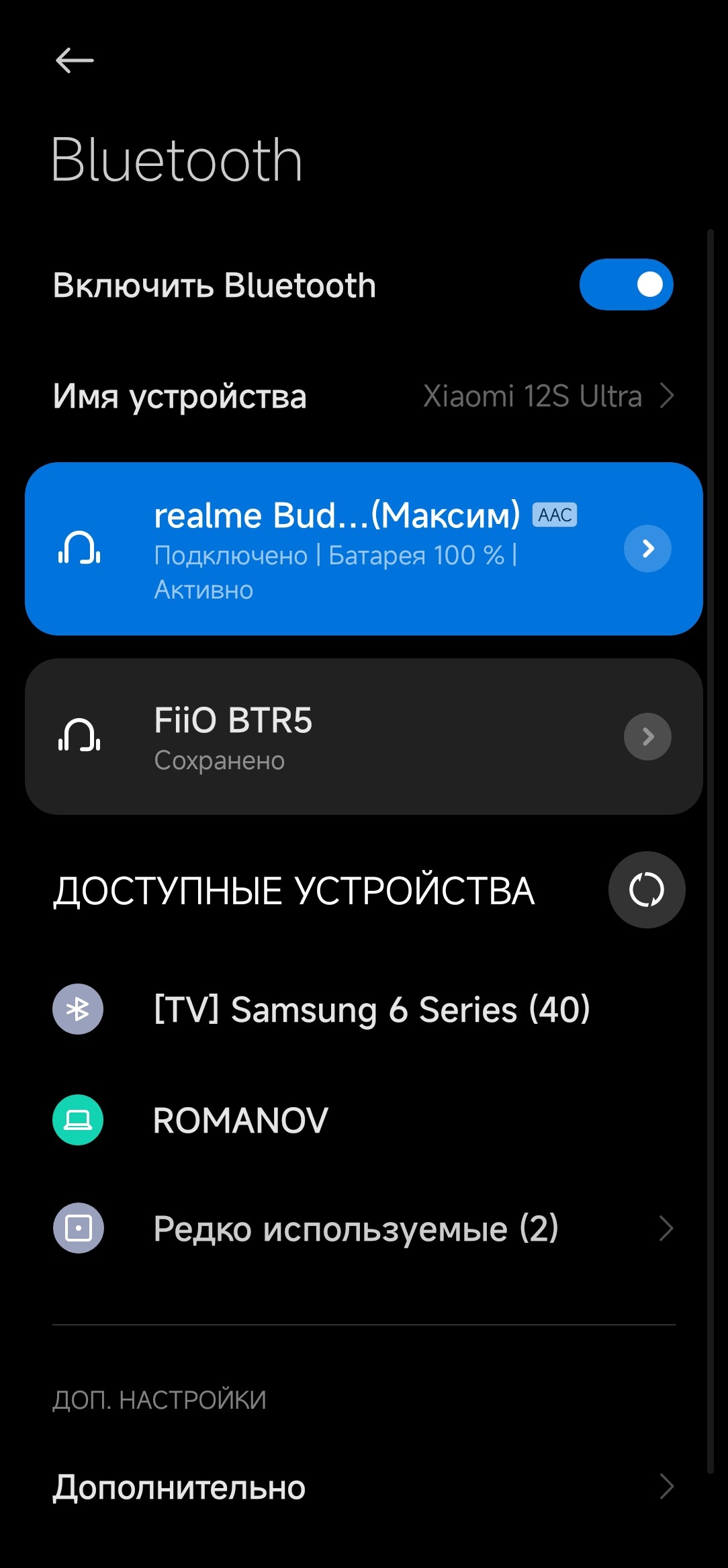This screenshot has width=728, height=1568.
Task: Pair with Samsung 6 Series TV
Action: point(371,1009)
